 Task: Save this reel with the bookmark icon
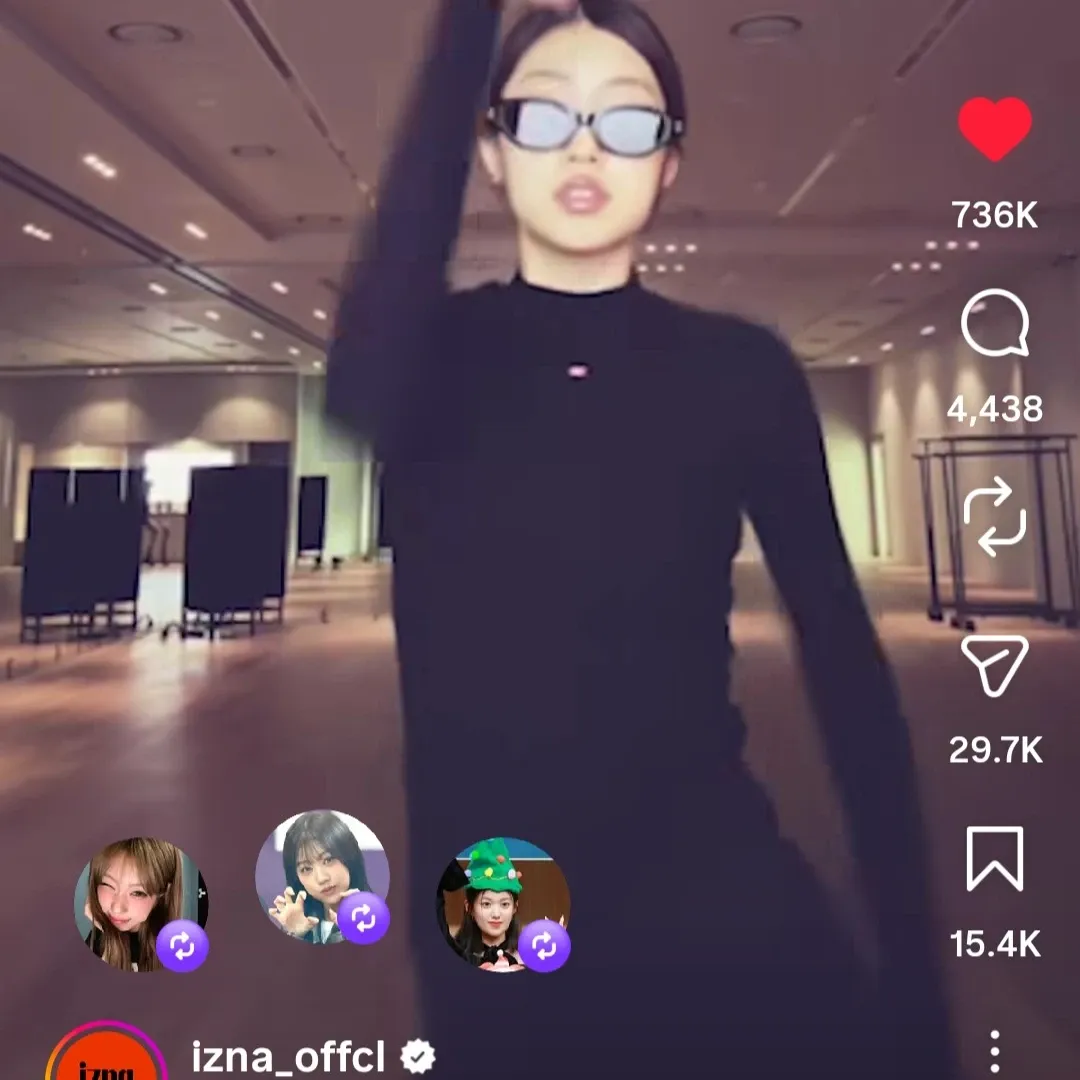click(x=994, y=859)
